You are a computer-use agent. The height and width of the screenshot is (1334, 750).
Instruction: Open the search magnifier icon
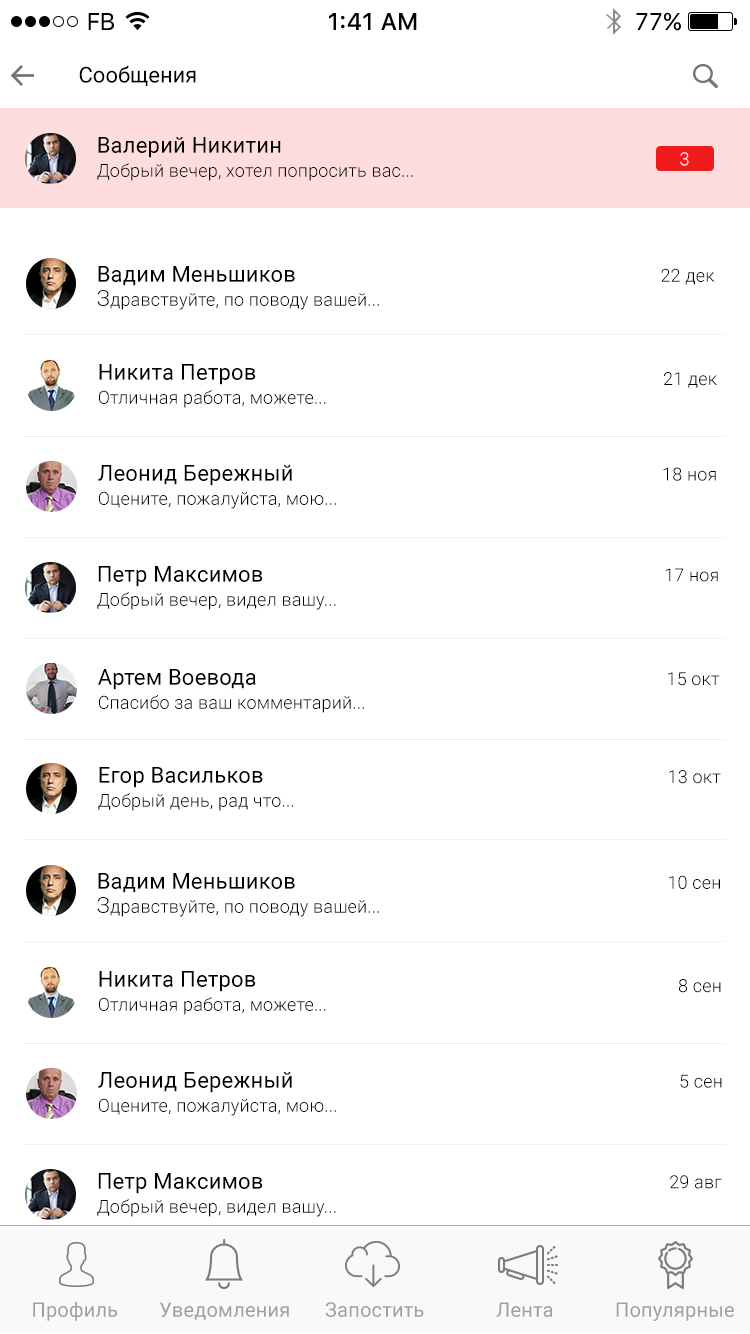click(x=705, y=76)
